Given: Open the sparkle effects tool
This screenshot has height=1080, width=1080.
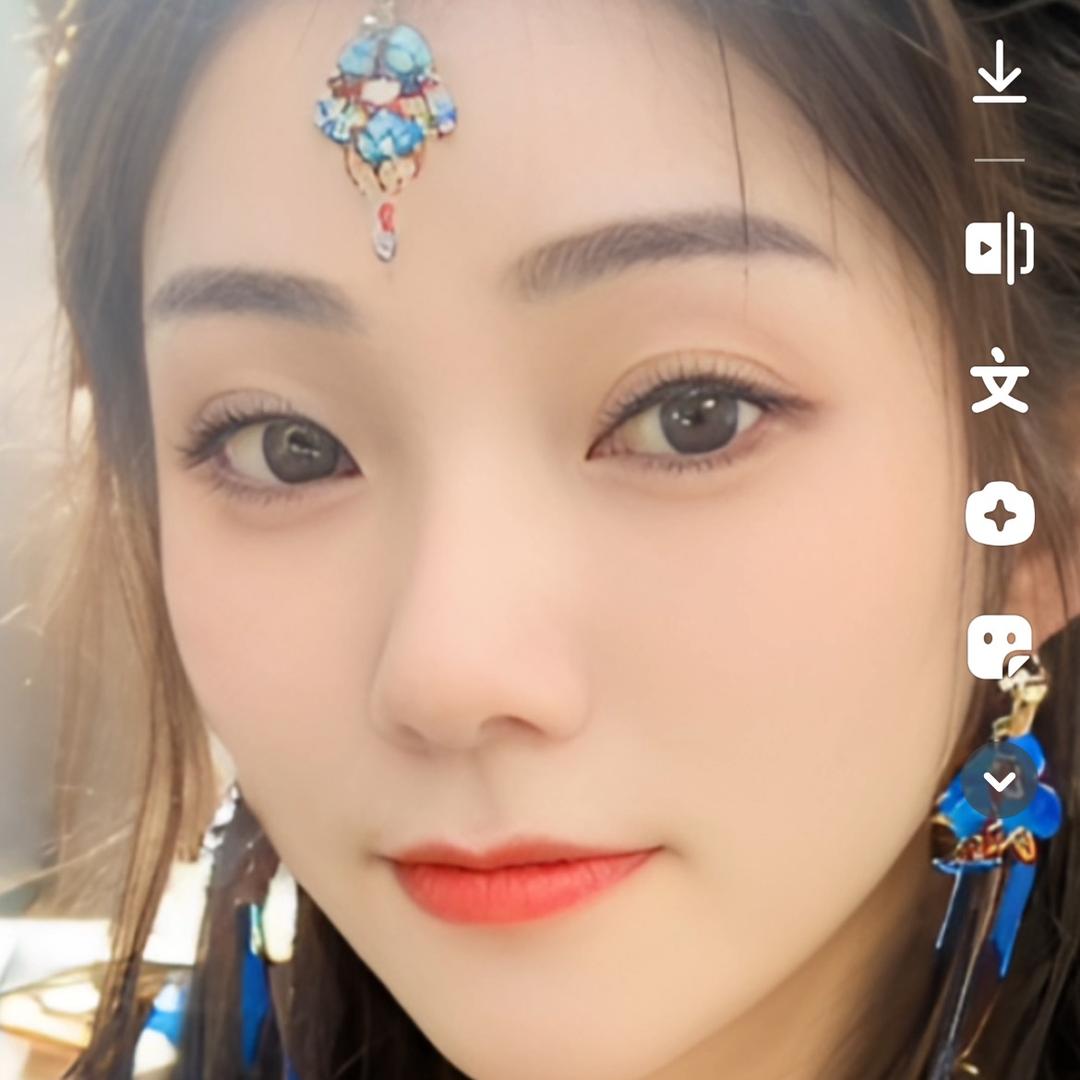Looking at the screenshot, I should 999,514.
